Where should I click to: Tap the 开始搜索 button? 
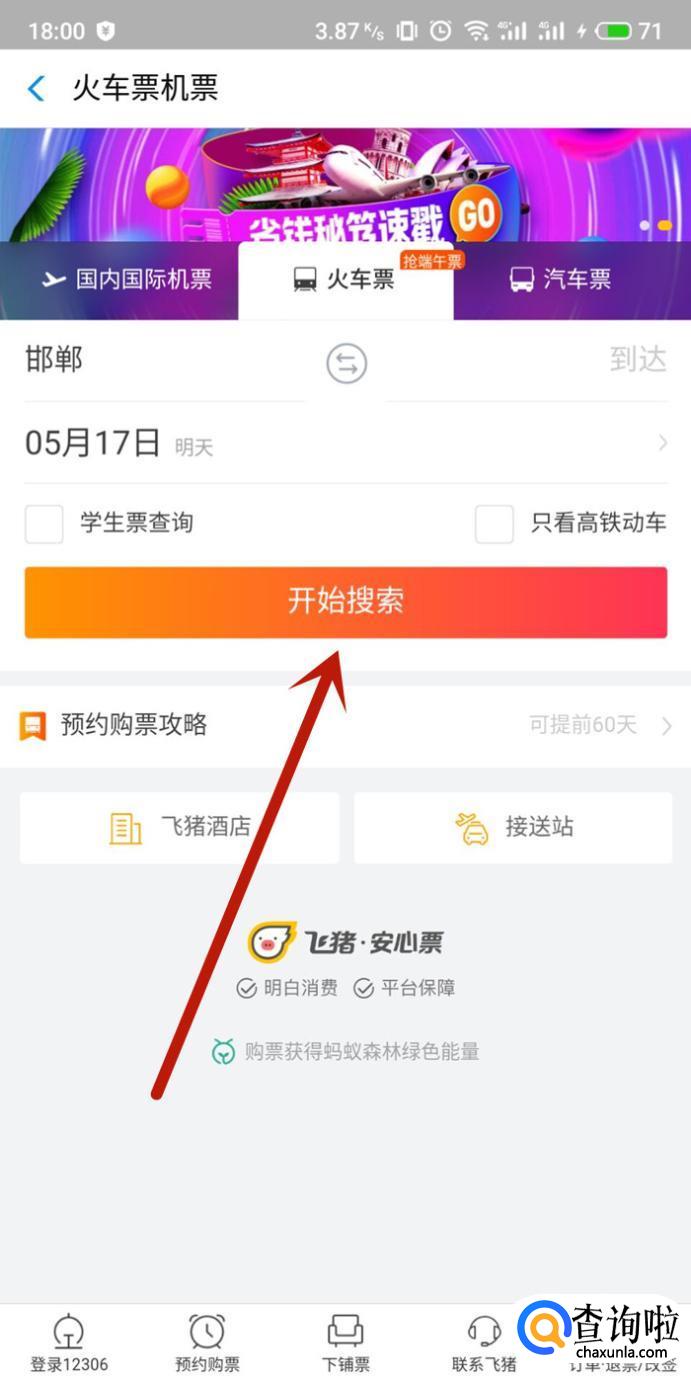click(x=345, y=601)
